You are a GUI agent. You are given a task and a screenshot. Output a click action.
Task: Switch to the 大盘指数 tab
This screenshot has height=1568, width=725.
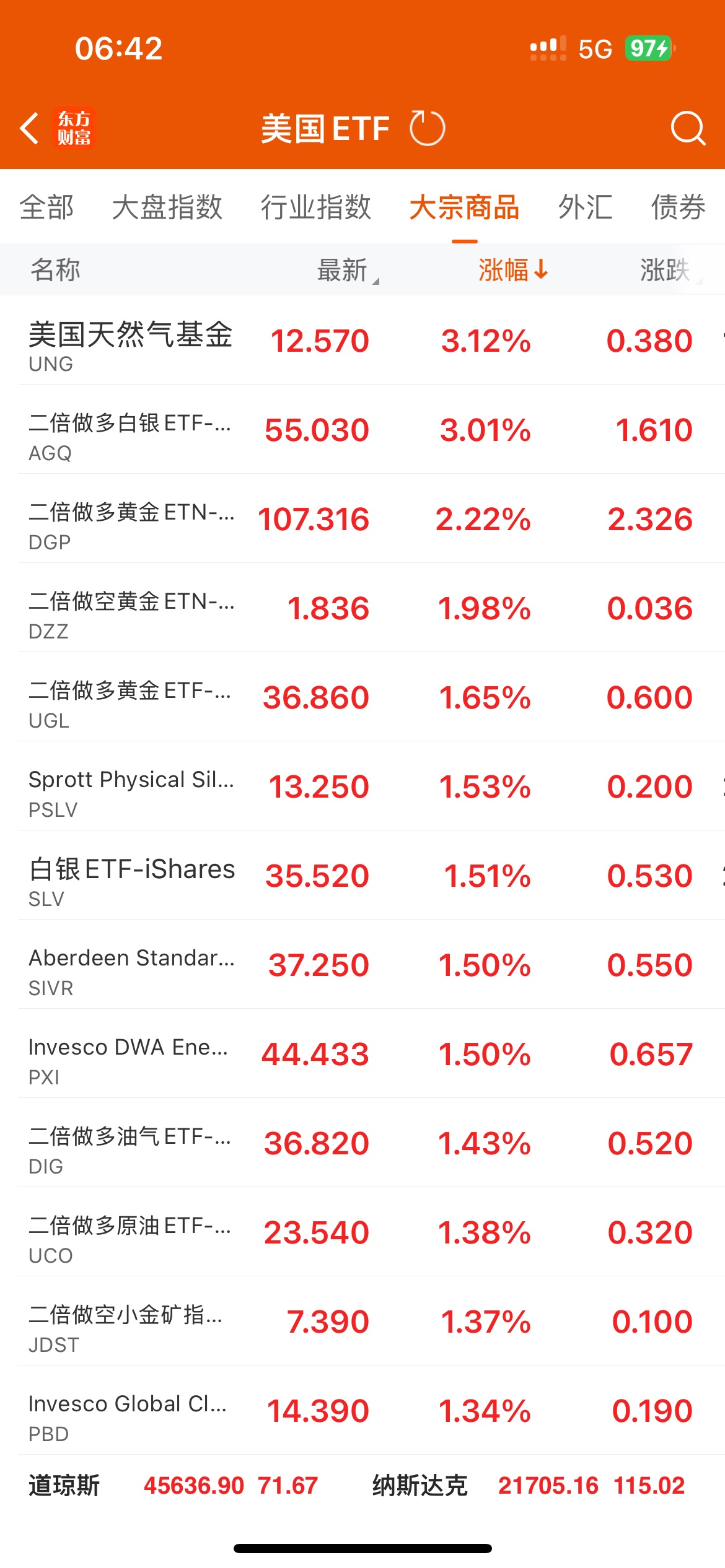167,207
